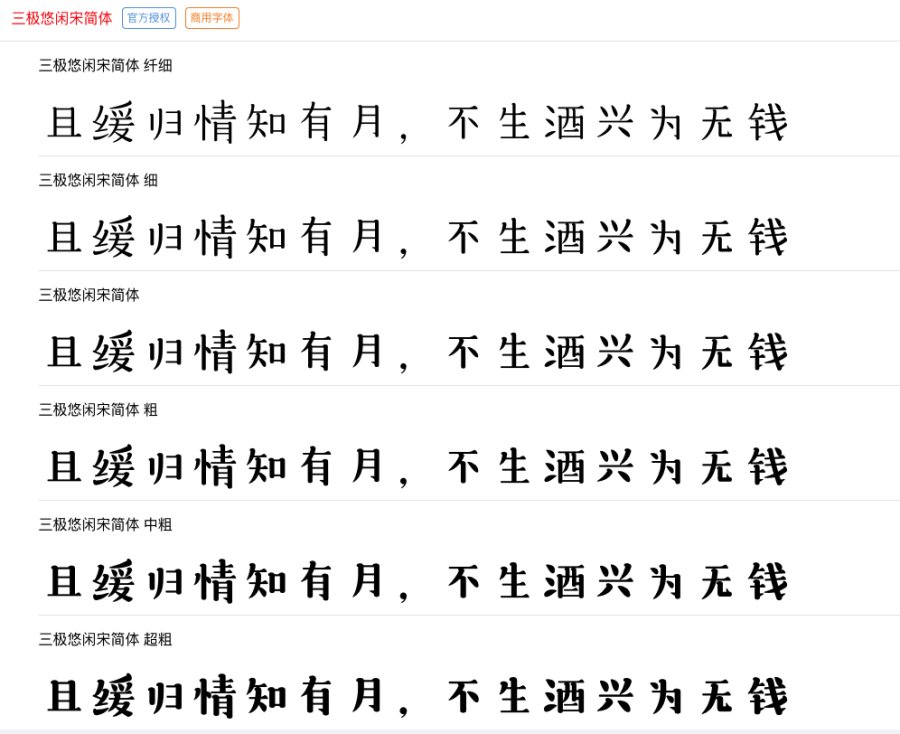Viewport: 900px width, 734px height.
Task: Open the 三极悠闲宋简体 超粗 font preview
Action: pyautogui.click(x=418, y=696)
